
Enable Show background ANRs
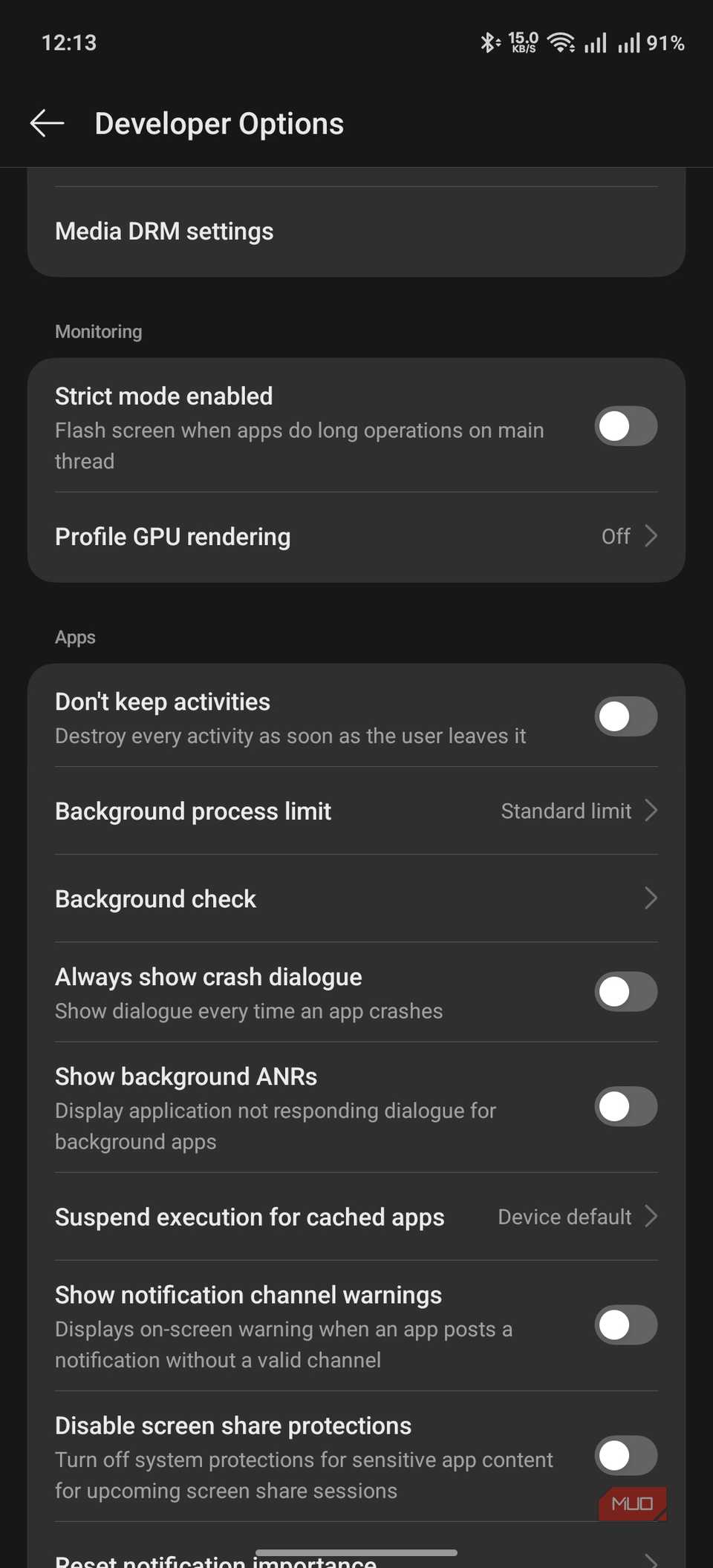click(x=625, y=1107)
